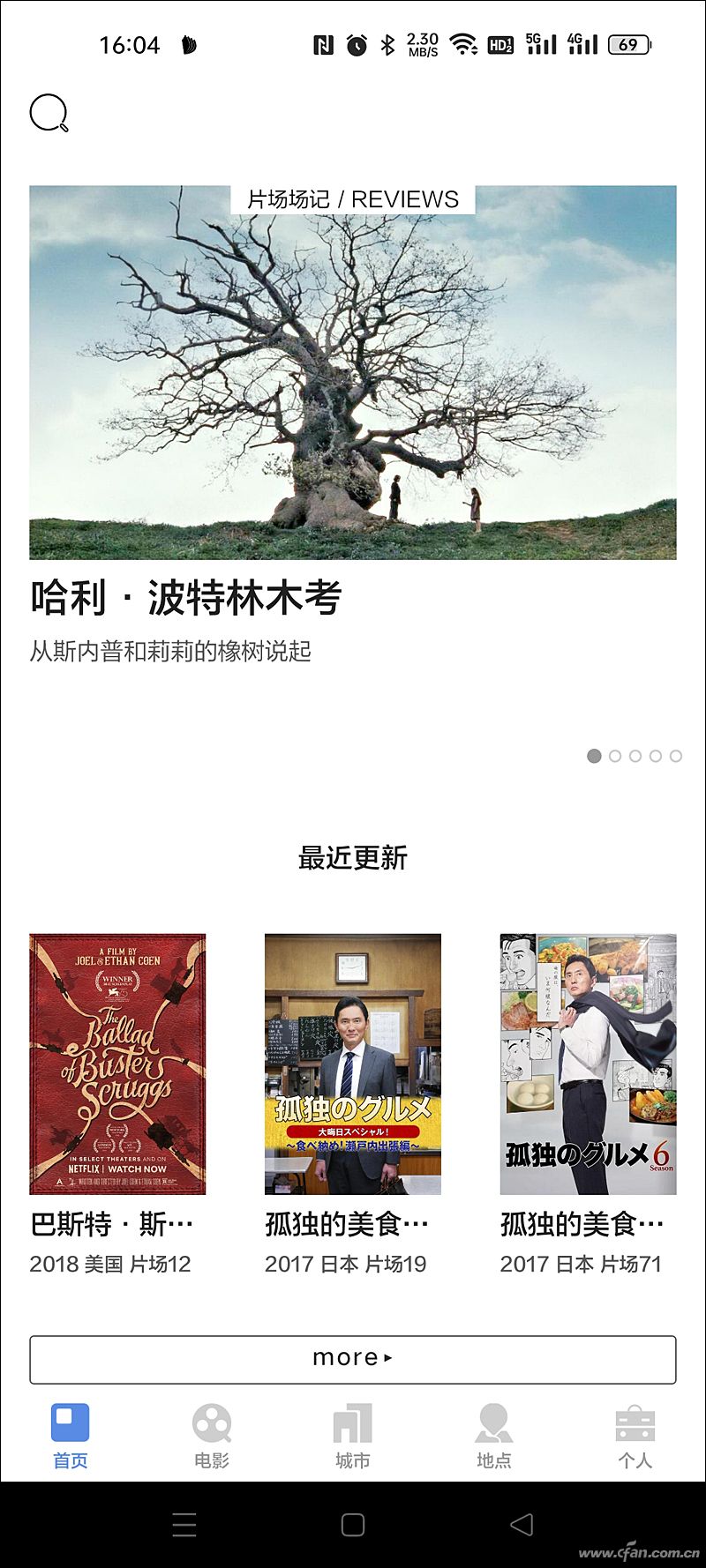Switch to the 地点 tab
This screenshot has width=706, height=1568.
494,1436
